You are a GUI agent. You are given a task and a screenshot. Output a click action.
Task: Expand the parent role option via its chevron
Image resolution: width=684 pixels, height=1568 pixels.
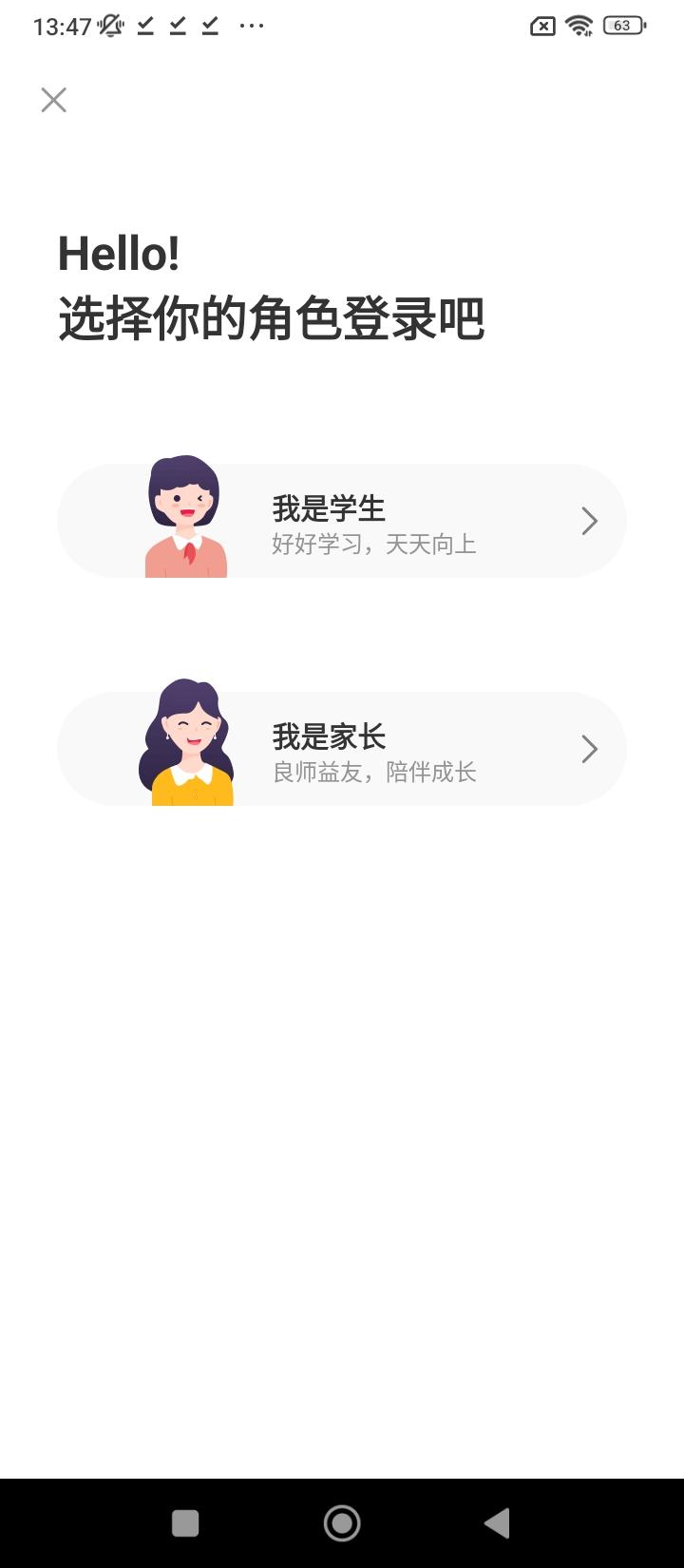(x=589, y=749)
